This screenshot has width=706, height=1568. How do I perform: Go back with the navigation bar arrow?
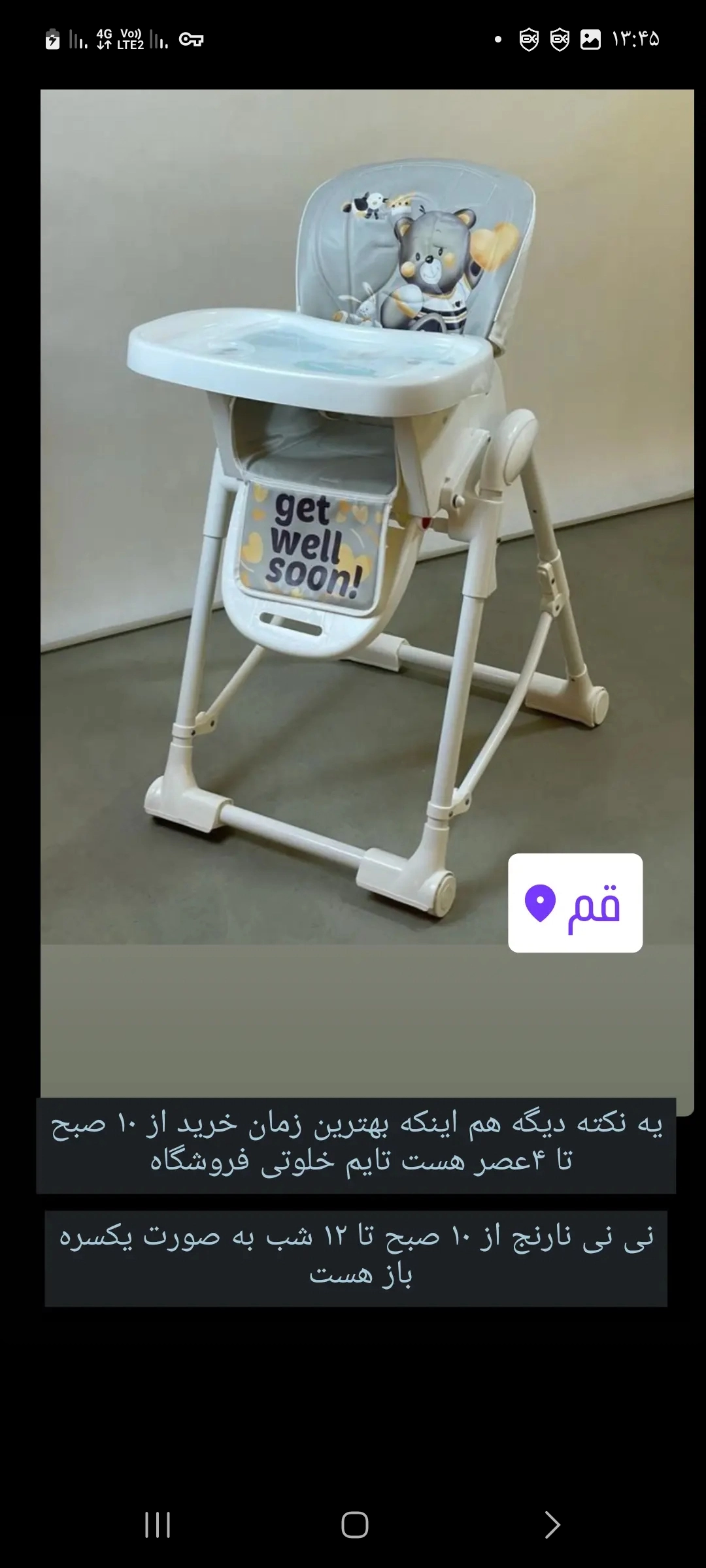552,1526
